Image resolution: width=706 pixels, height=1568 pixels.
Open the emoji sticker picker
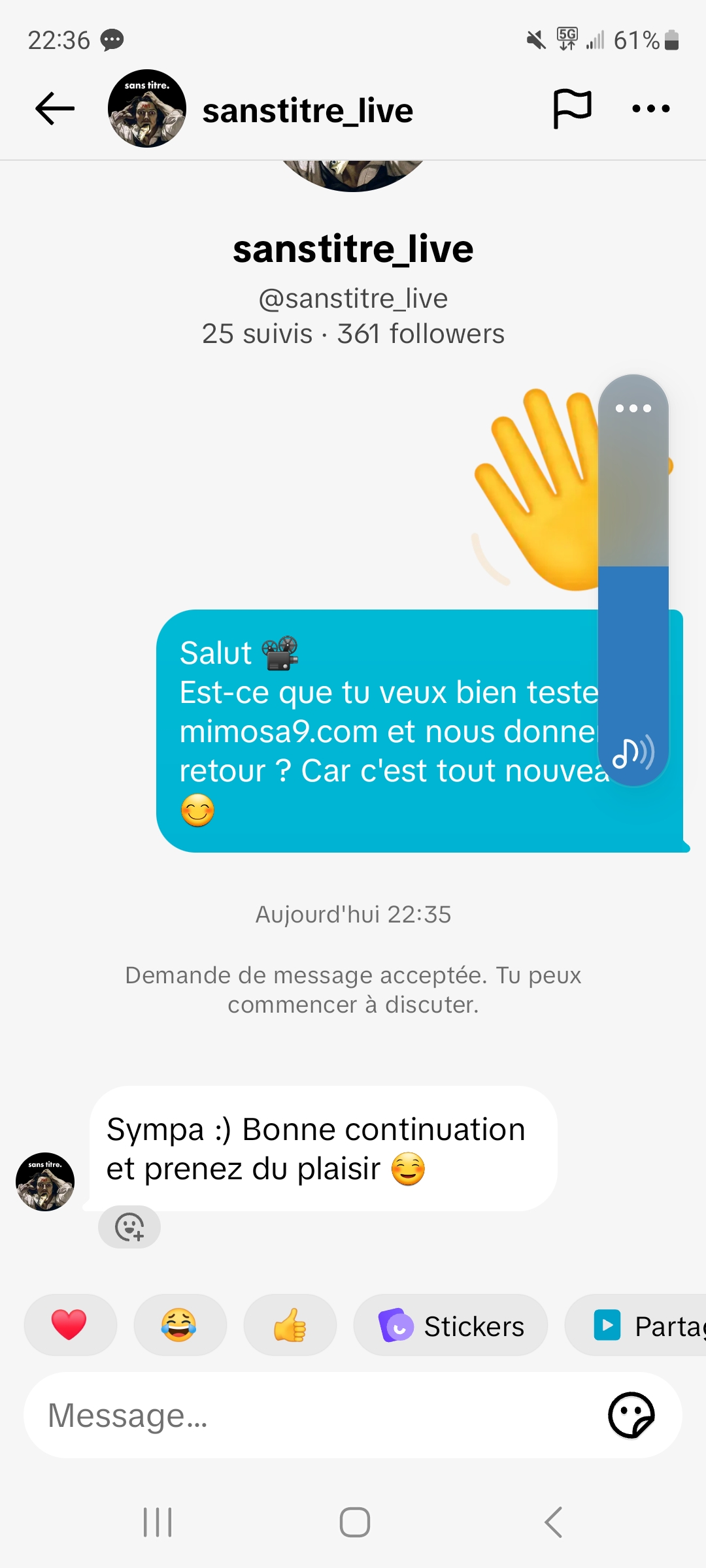[x=631, y=1416]
